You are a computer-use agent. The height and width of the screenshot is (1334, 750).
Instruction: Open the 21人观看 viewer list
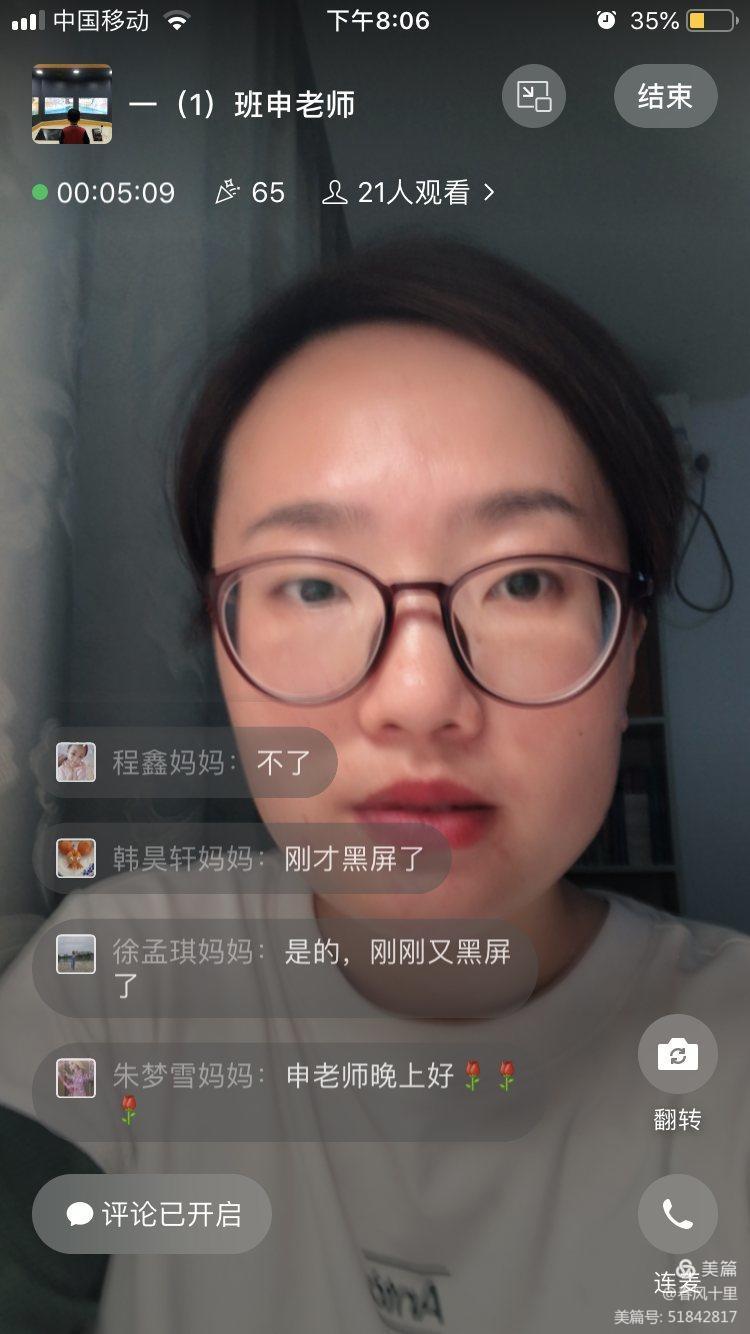(410, 192)
